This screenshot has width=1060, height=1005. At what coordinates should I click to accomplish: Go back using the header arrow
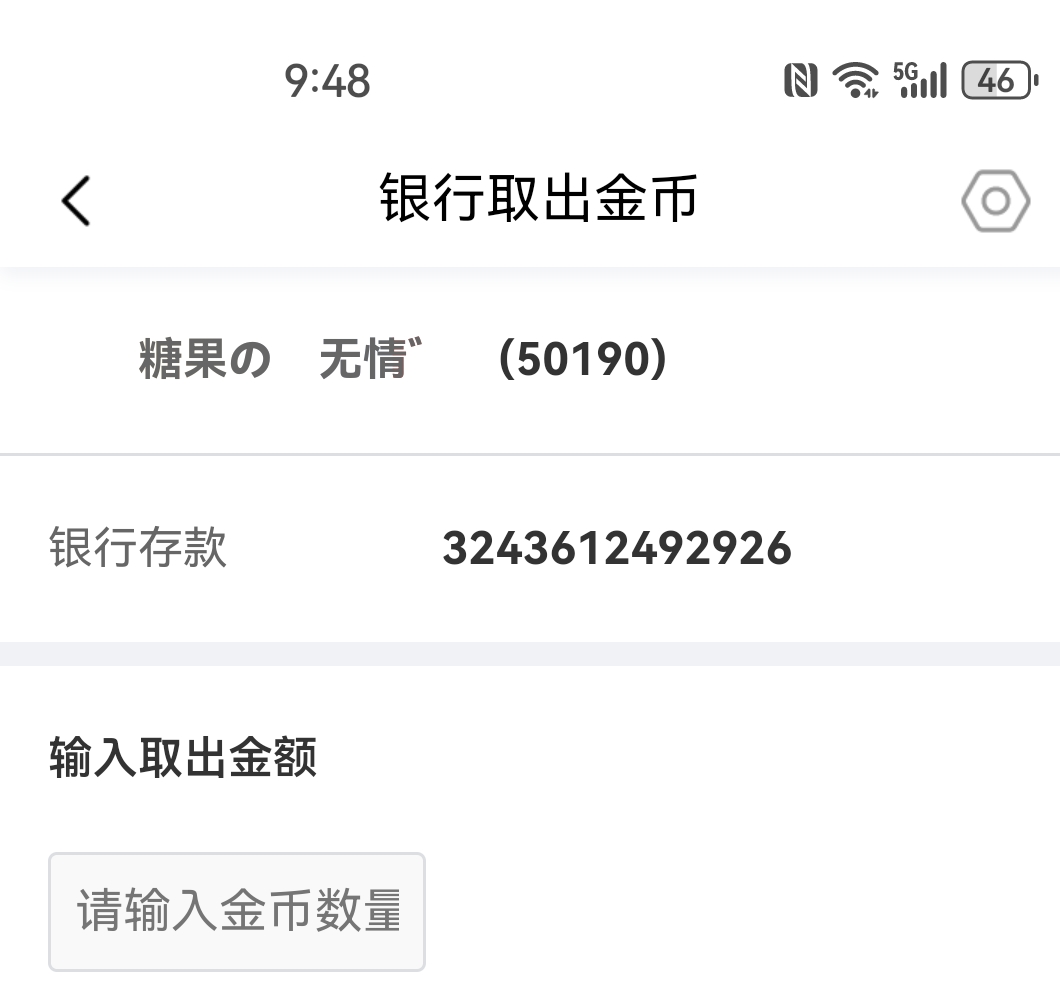76,201
